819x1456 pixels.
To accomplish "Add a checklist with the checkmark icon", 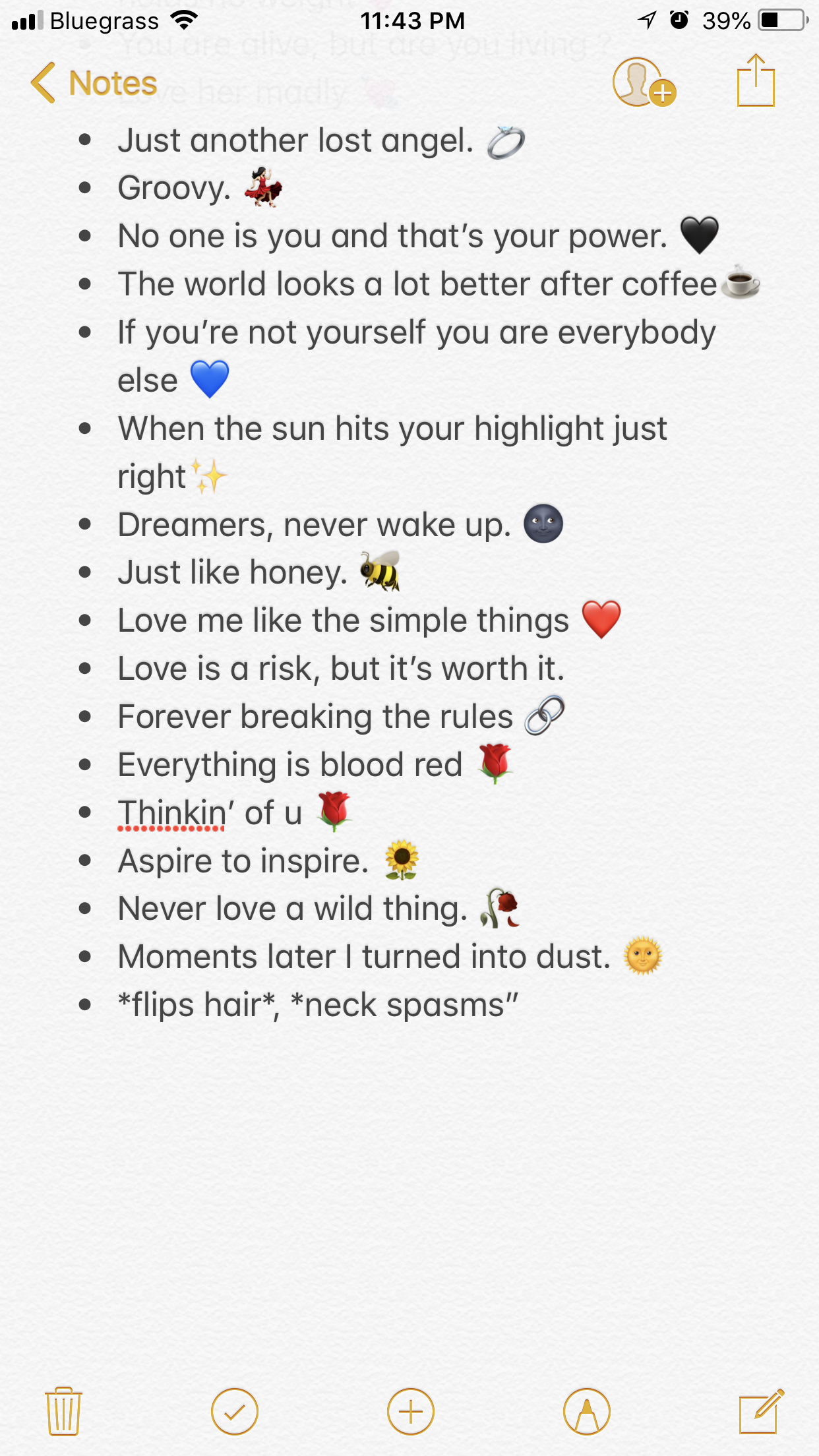I will coord(235,1412).
